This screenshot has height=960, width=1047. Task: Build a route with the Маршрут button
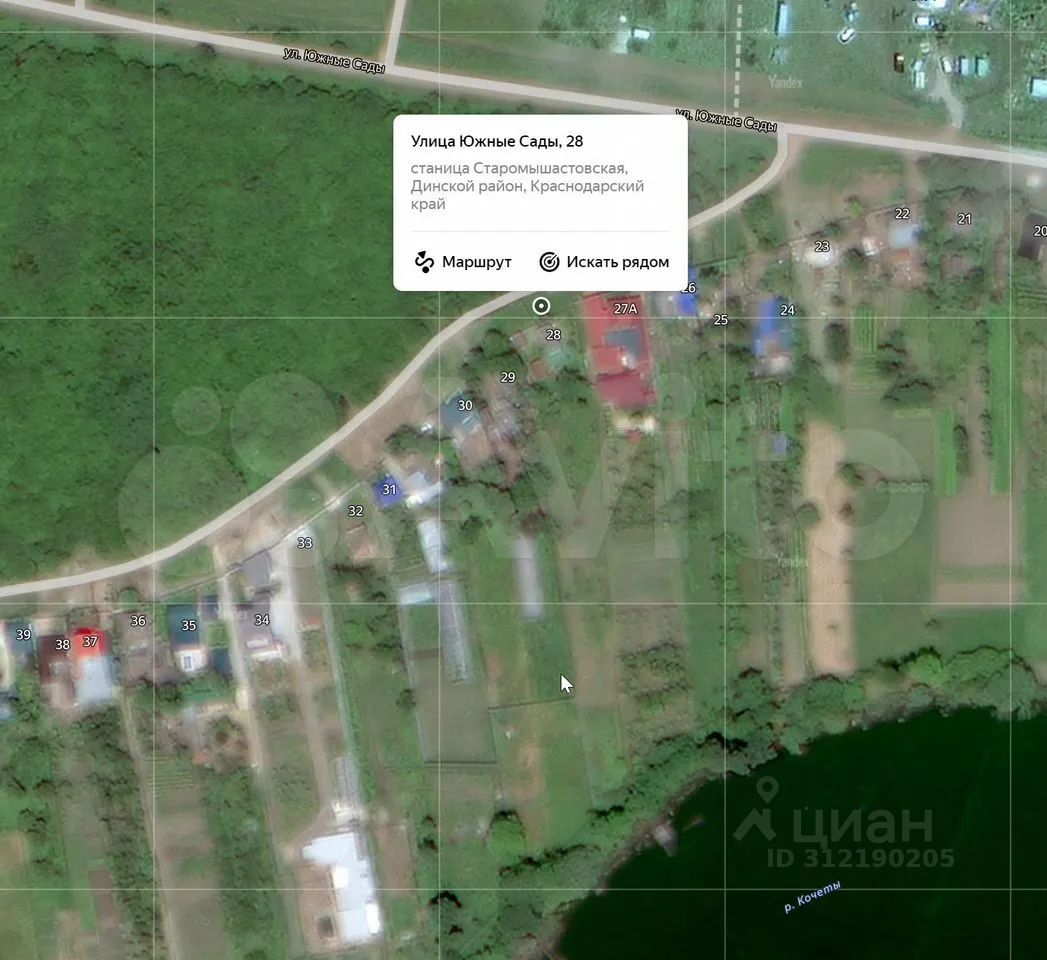[464, 262]
